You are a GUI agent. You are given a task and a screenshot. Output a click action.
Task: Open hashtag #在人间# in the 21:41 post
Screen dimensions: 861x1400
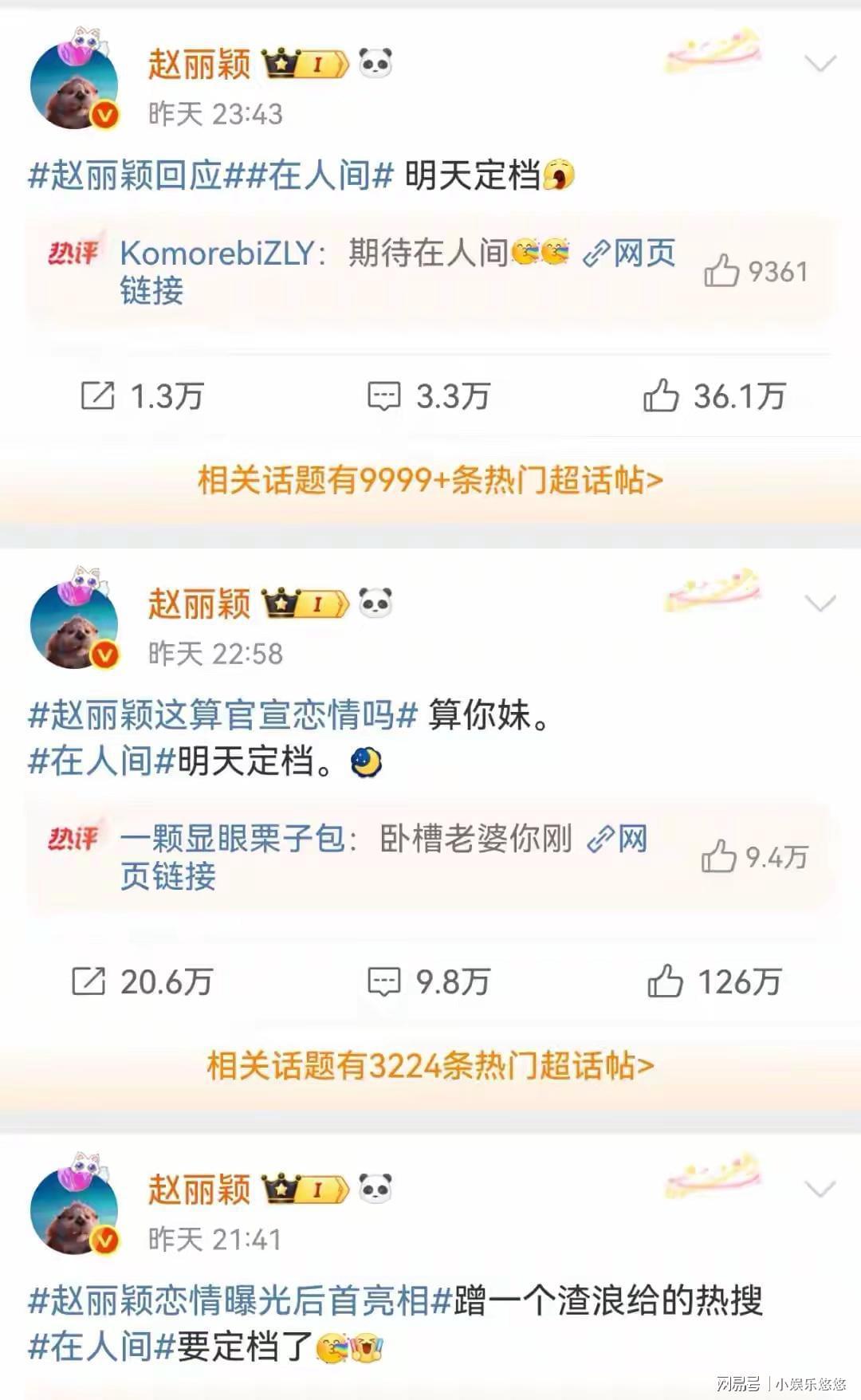coord(101,1347)
